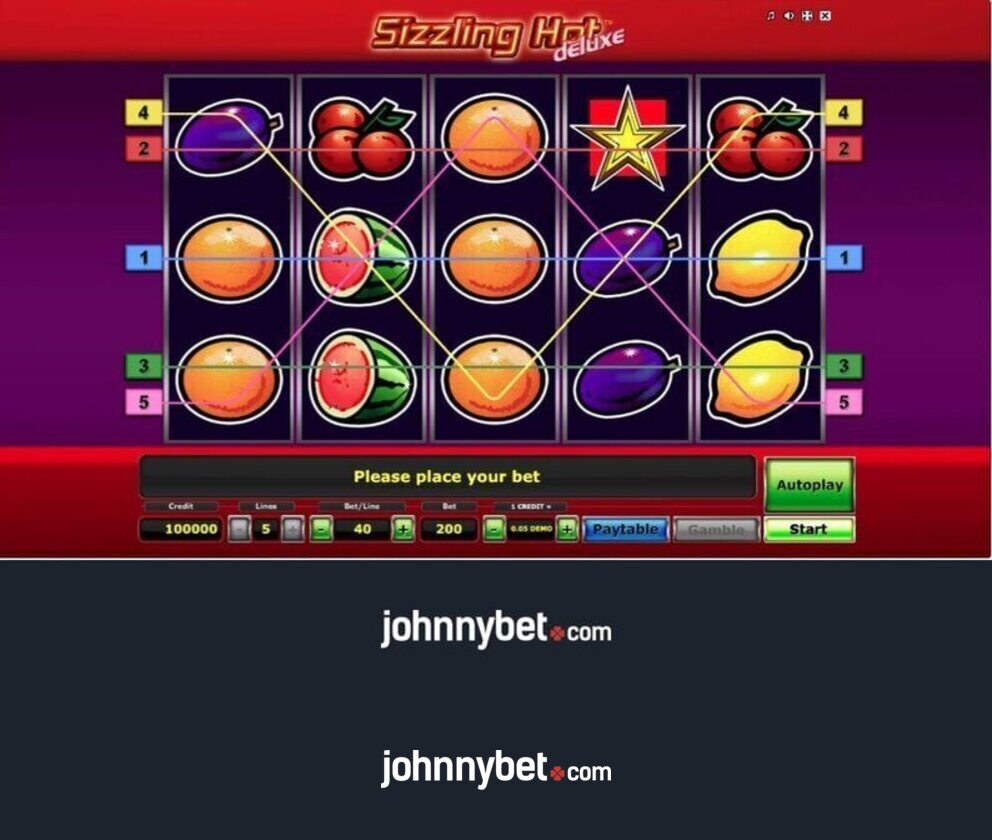Switch the game to fullscreen
992x840 pixels.
click(x=807, y=16)
